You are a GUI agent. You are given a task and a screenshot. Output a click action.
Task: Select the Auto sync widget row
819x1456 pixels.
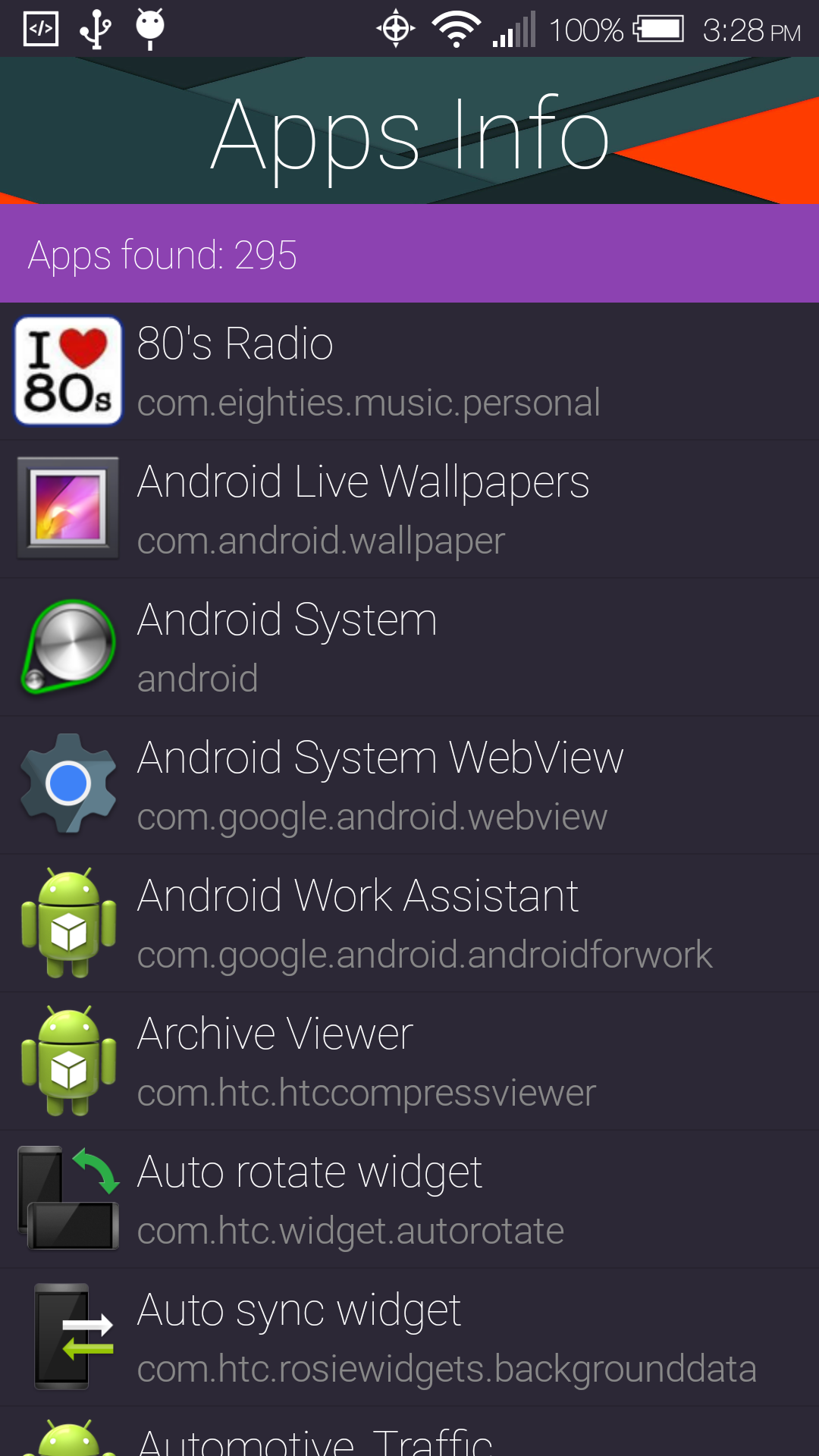(409, 1338)
